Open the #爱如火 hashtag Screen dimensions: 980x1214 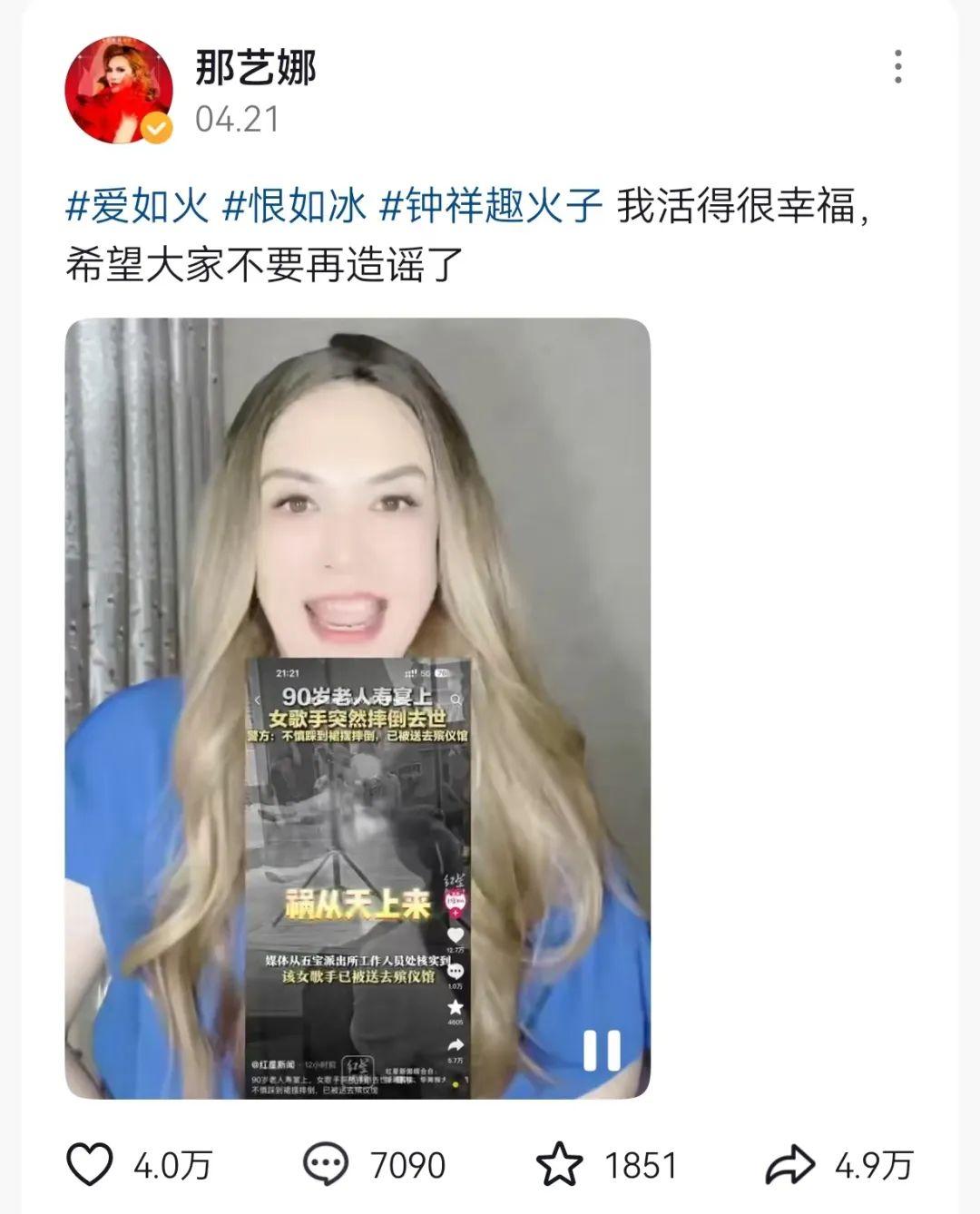pyautogui.click(x=138, y=207)
